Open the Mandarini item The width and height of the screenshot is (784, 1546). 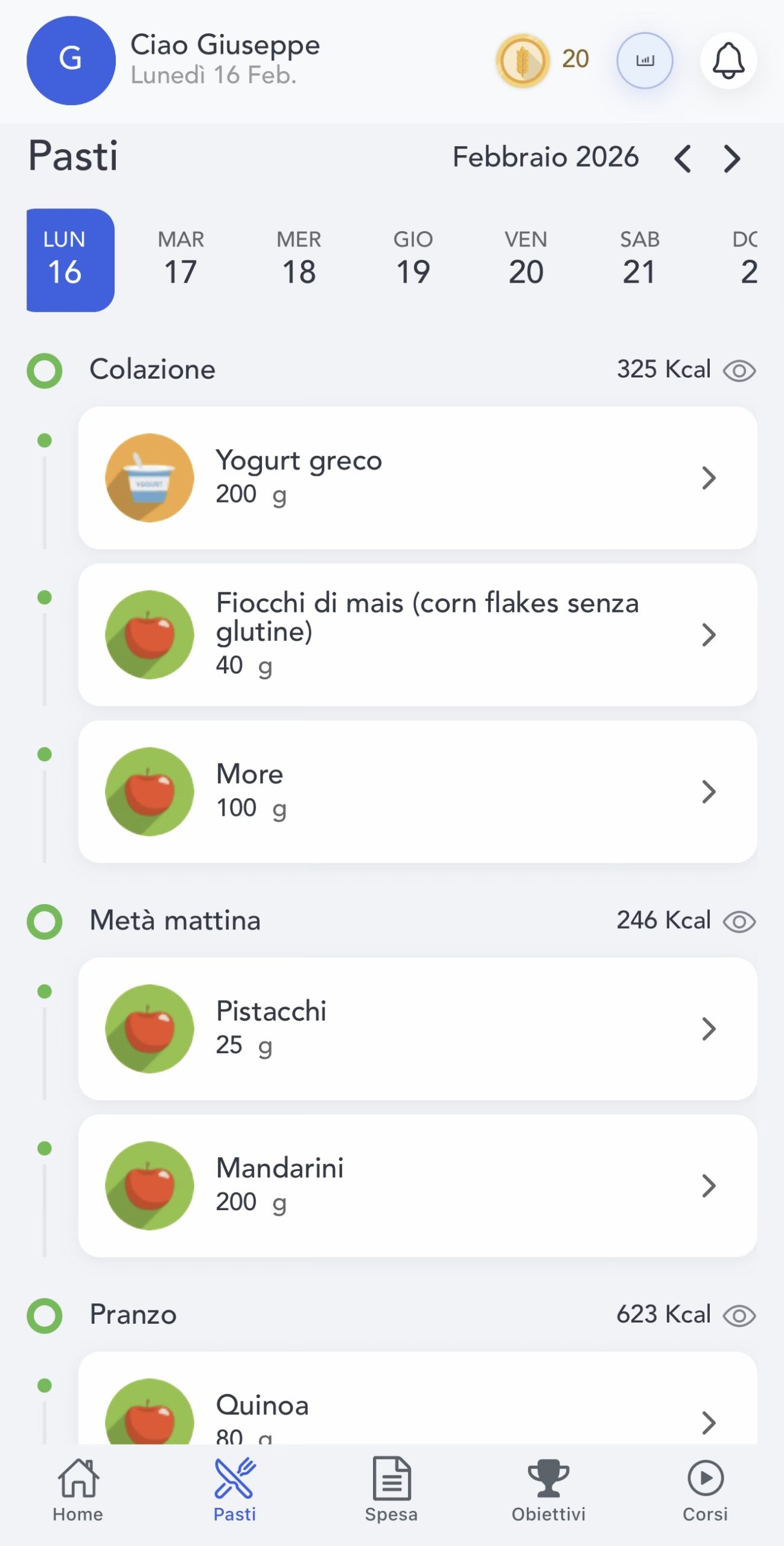pyautogui.click(x=417, y=1185)
